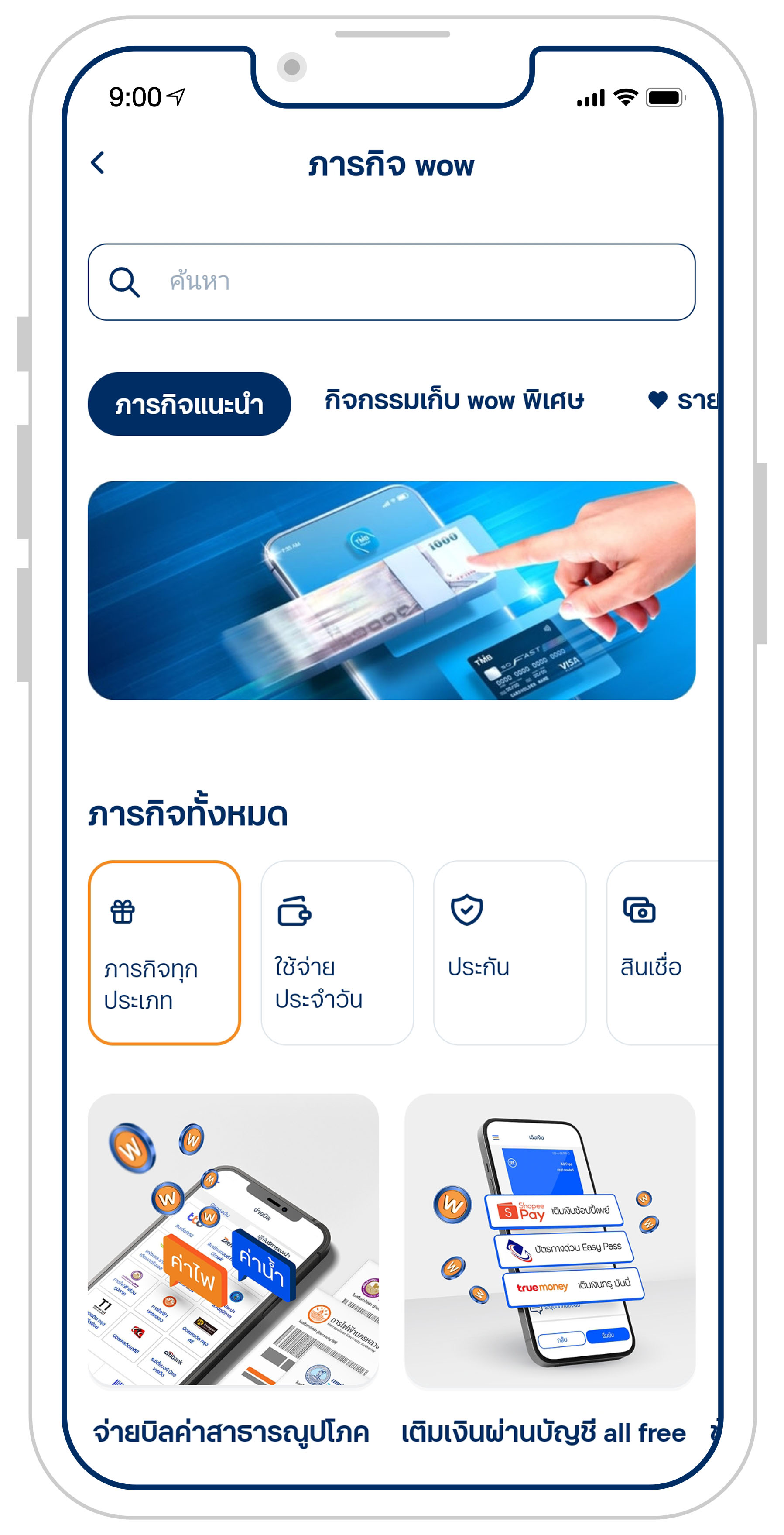Go back using the top arrow
The height and width of the screenshot is (1535, 784).
pyautogui.click(x=98, y=163)
